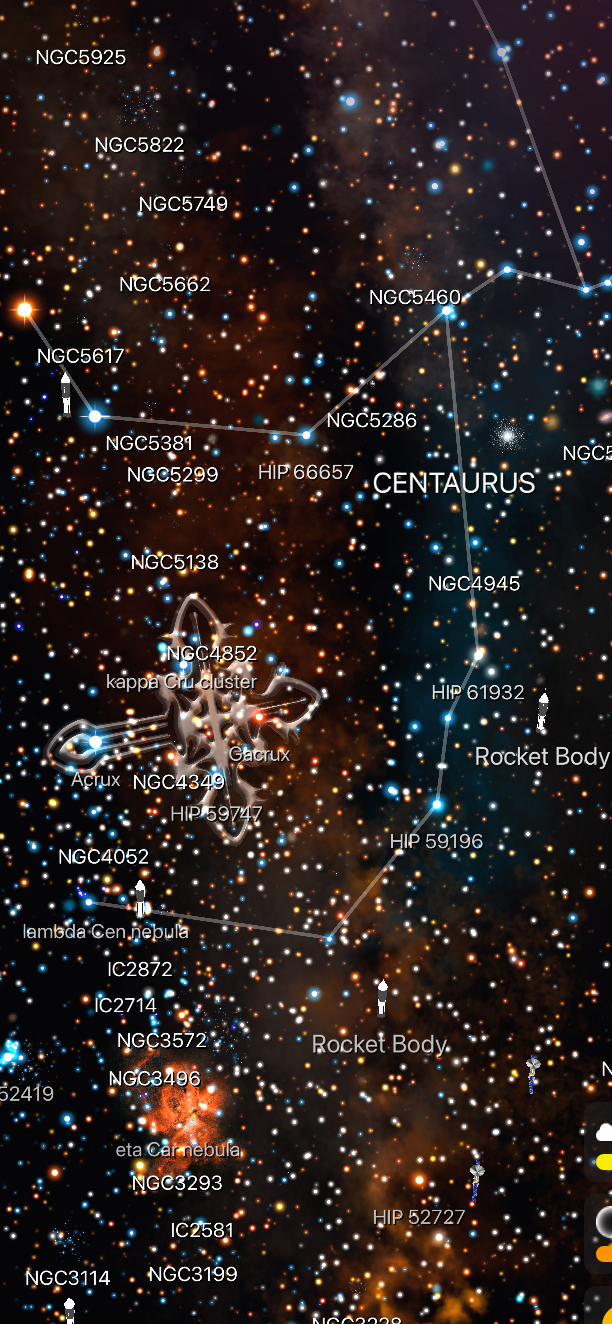Select galaxy NGC4945

[x=474, y=584]
